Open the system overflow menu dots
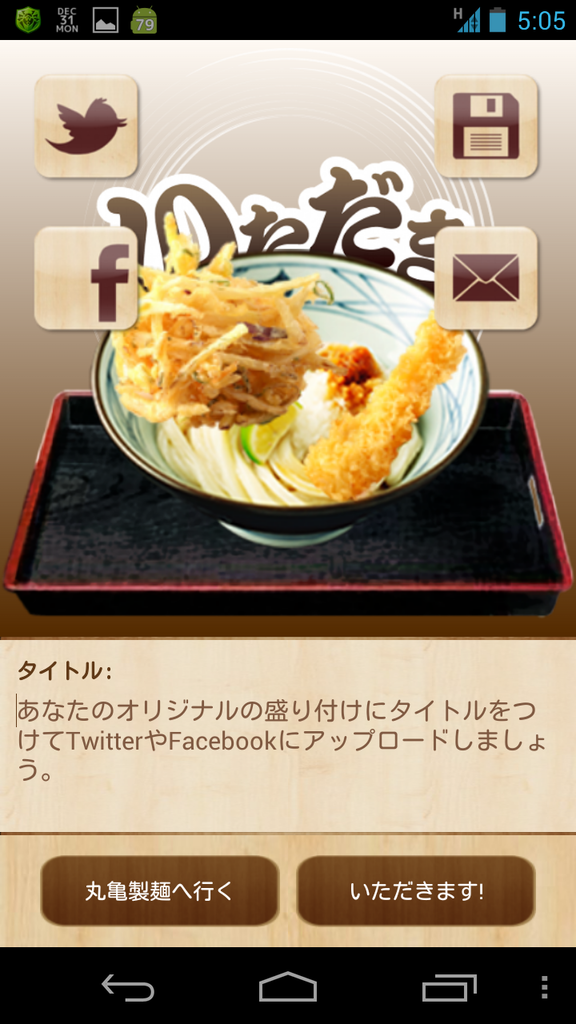The image size is (576, 1024). [x=544, y=987]
